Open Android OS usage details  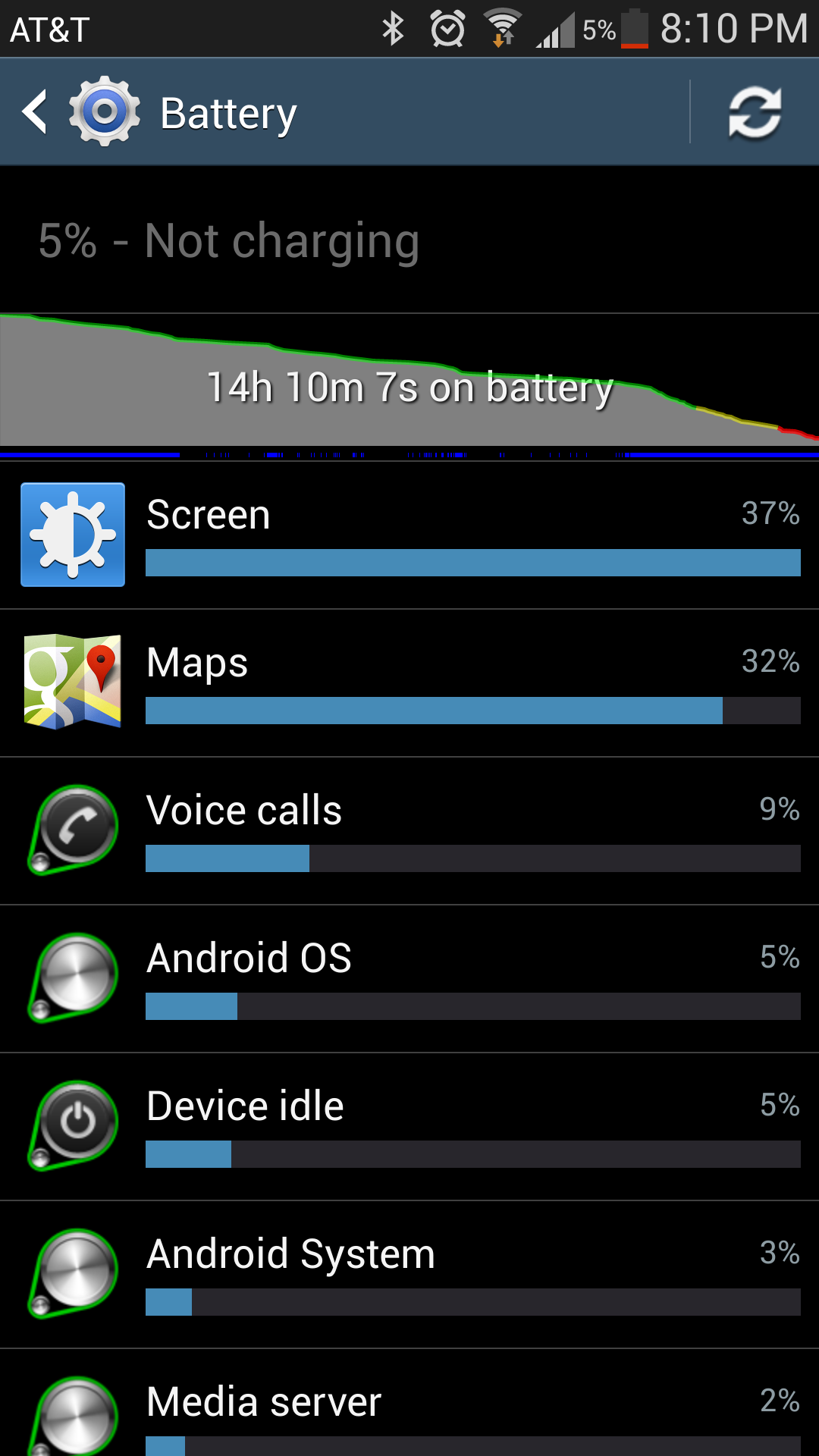[x=409, y=979]
